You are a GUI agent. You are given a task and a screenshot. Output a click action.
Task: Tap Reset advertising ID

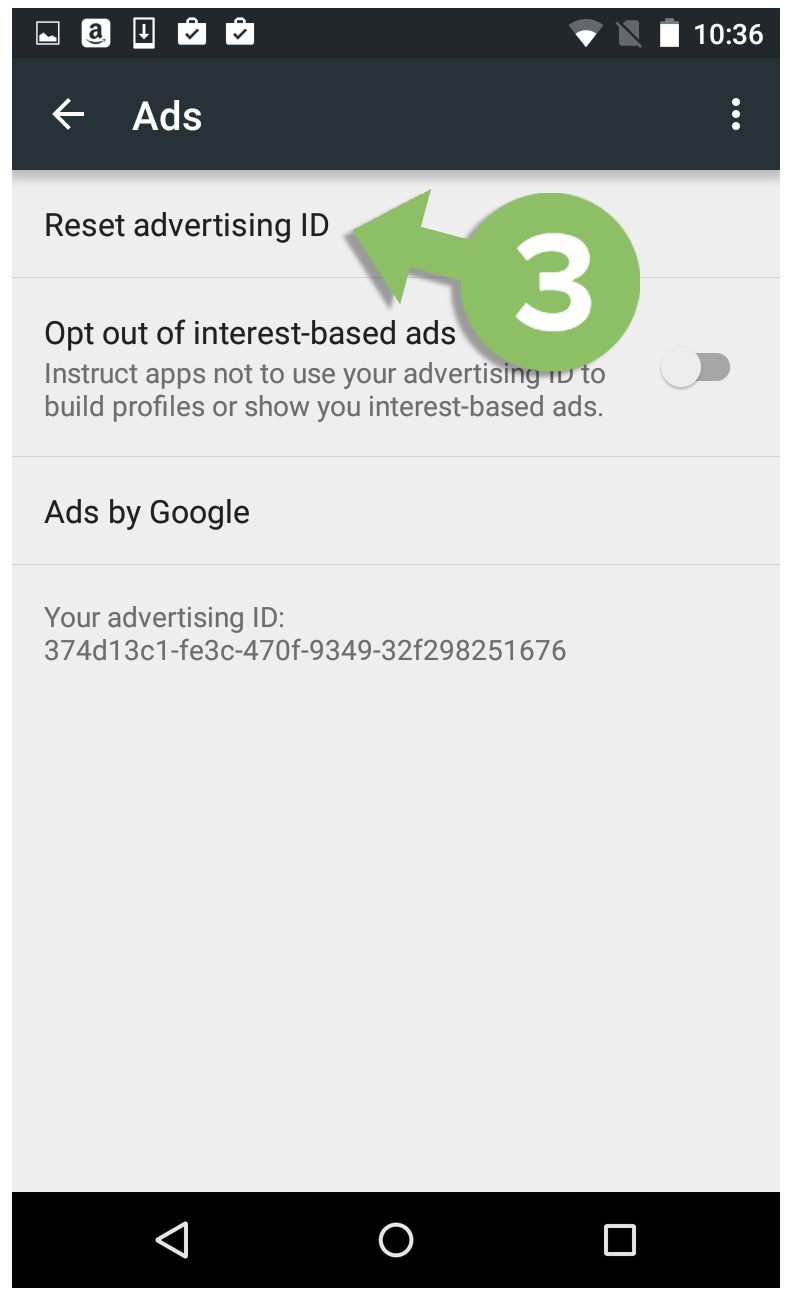click(x=187, y=226)
